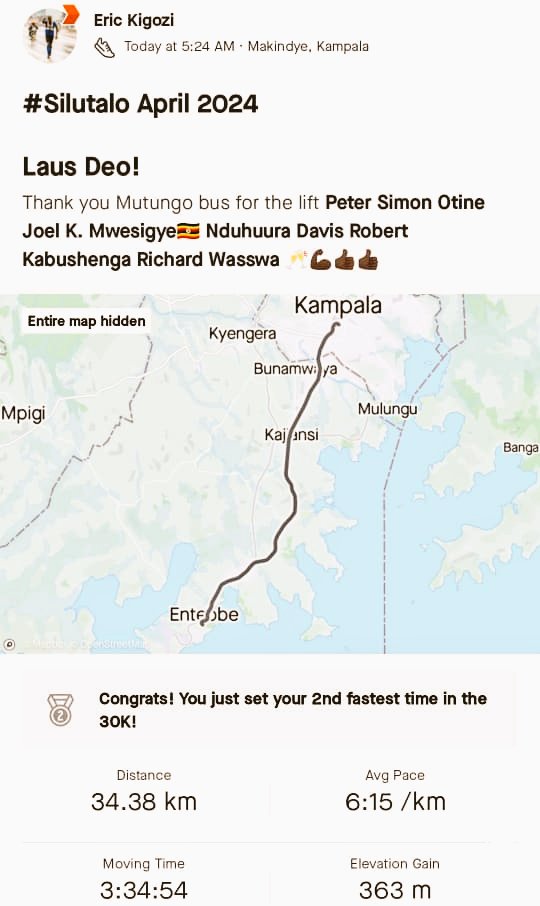Screen dimensions: 540x906
Task: Open tagged athlete Joel K. Mwesigye
Action: click(99, 231)
